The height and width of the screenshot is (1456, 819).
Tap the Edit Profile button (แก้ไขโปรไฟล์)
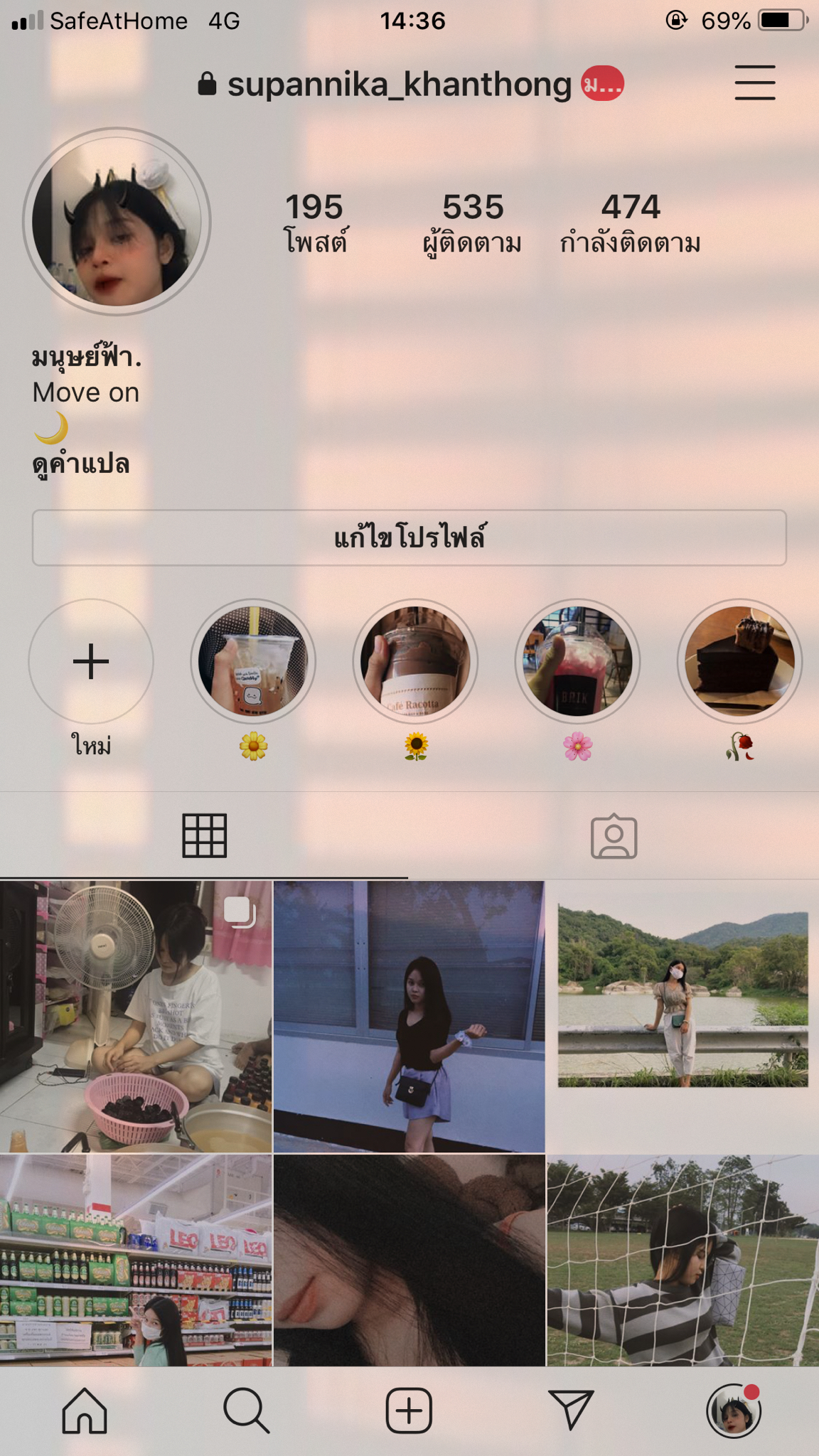(x=409, y=537)
